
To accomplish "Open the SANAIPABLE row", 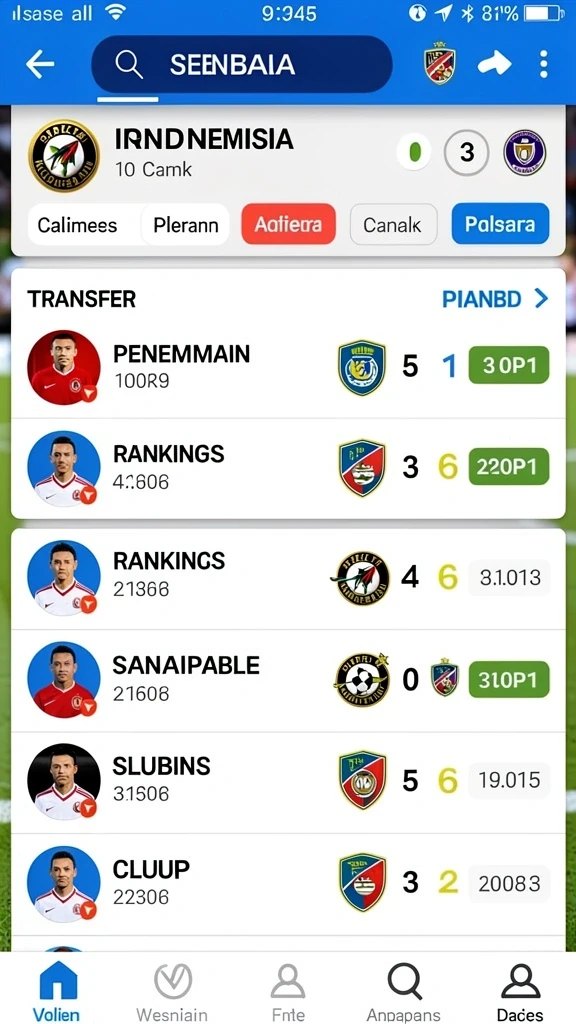I will (288, 680).
